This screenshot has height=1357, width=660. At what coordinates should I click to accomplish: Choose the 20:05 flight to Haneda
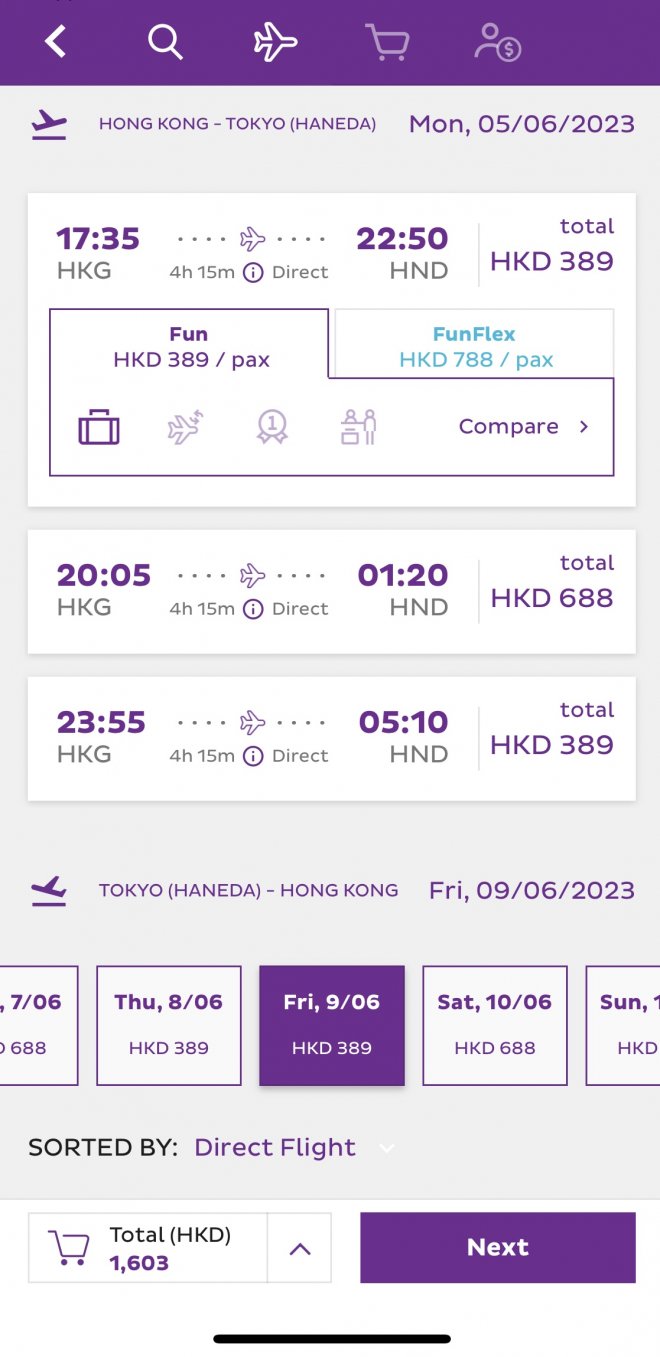coord(331,592)
